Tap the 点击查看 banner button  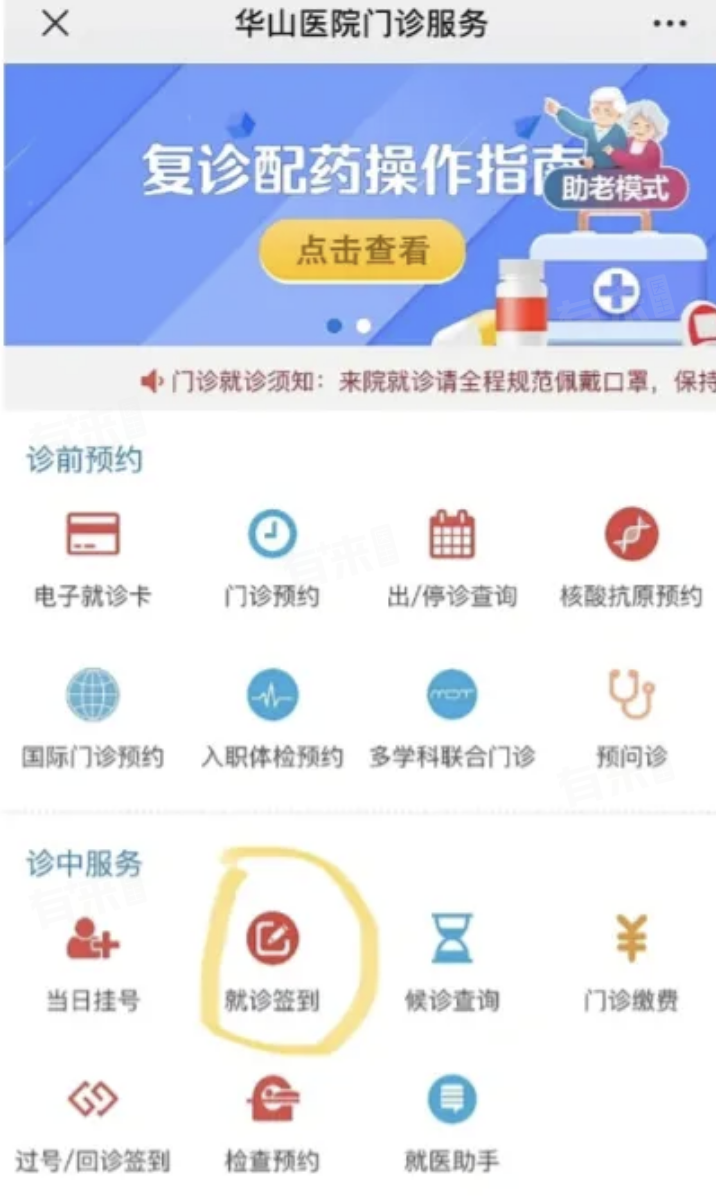coord(362,250)
